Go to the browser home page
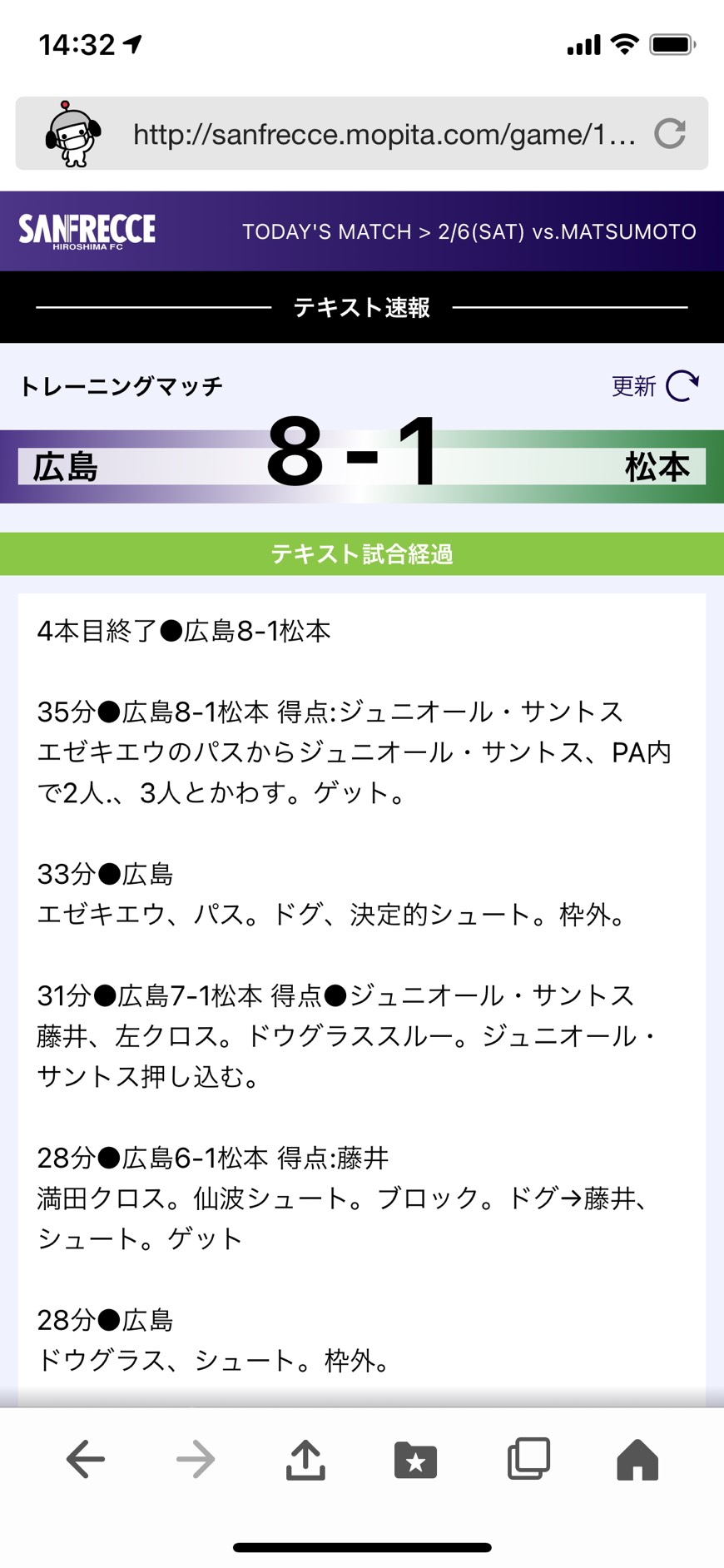724x1568 pixels. coord(637,1459)
